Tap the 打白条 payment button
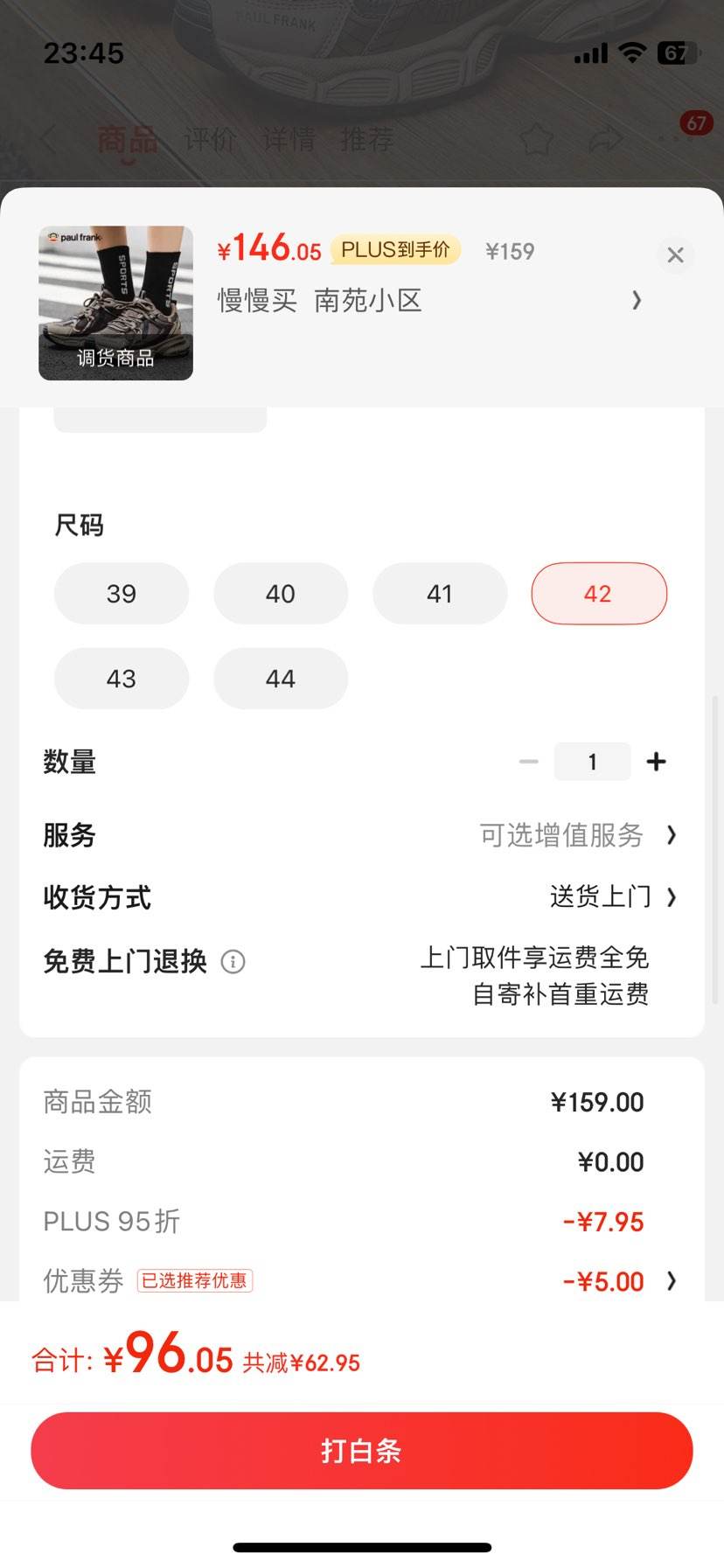 point(362,1450)
